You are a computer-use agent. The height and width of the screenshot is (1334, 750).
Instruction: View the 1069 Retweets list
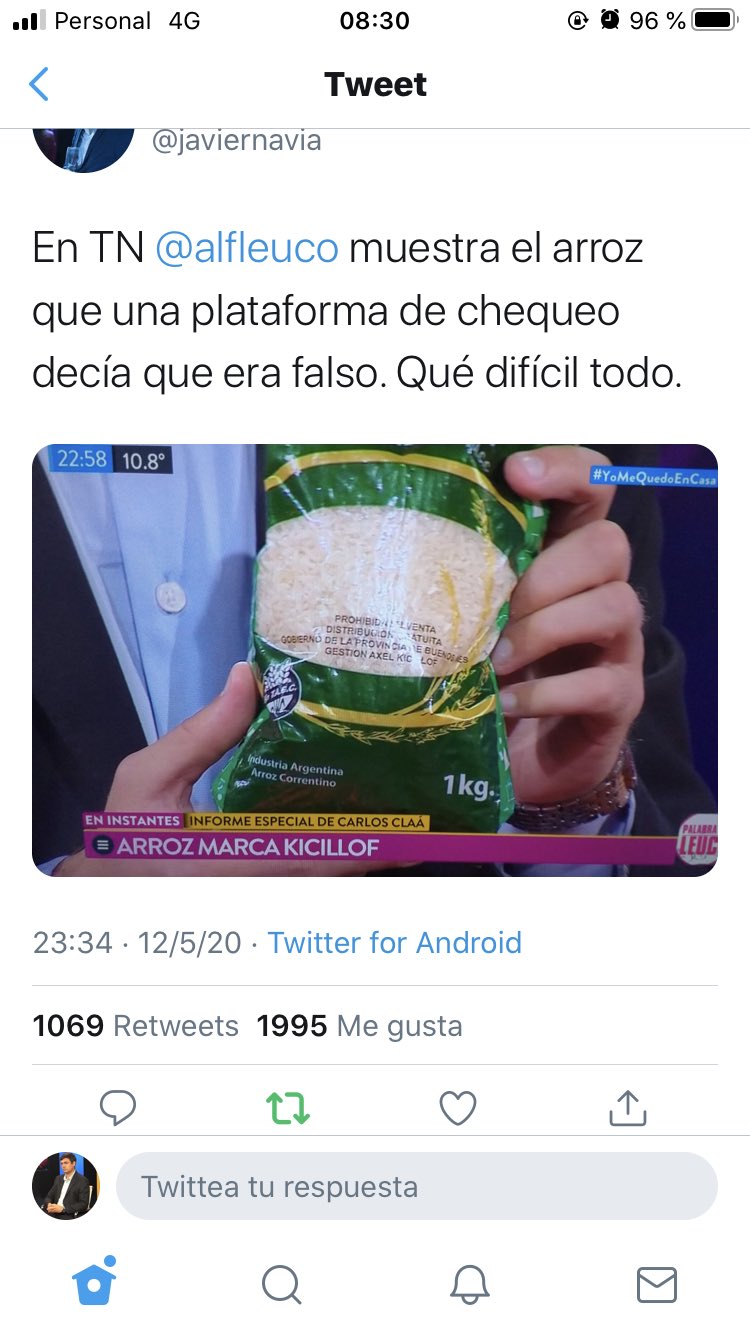[136, 1026]
